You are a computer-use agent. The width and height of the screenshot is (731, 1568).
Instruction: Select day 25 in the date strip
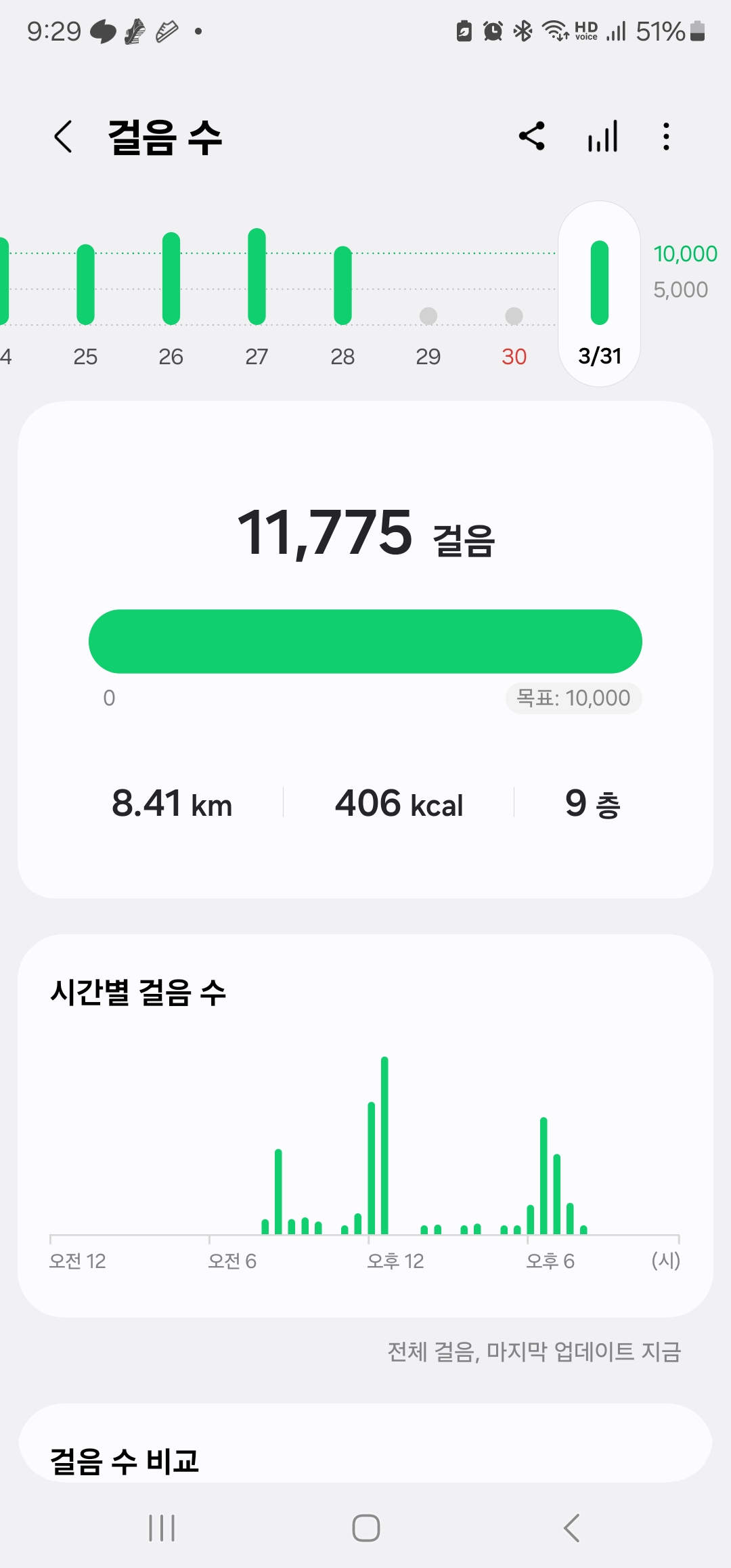[x=85, y=298]
